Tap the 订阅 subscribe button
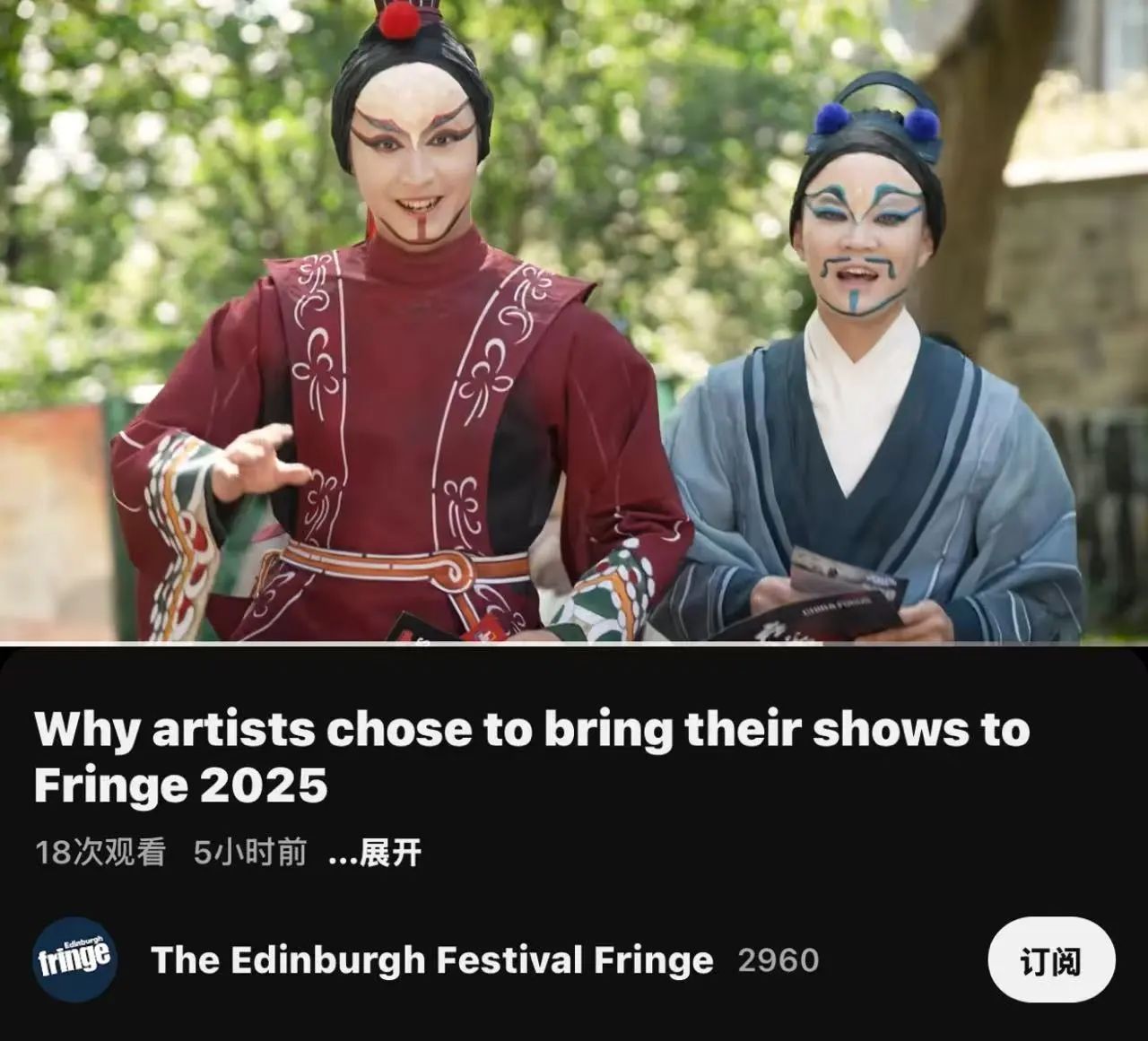The height and width of the screenshot is (1041, 1148). tap(1051, 961)
